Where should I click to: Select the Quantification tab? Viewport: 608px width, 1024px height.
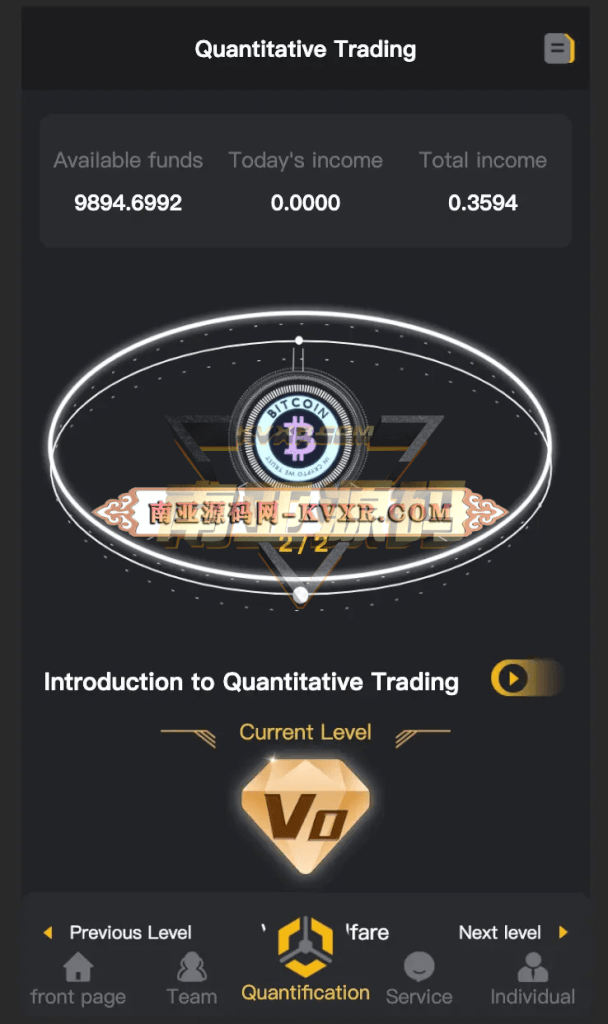click(305, 960)
